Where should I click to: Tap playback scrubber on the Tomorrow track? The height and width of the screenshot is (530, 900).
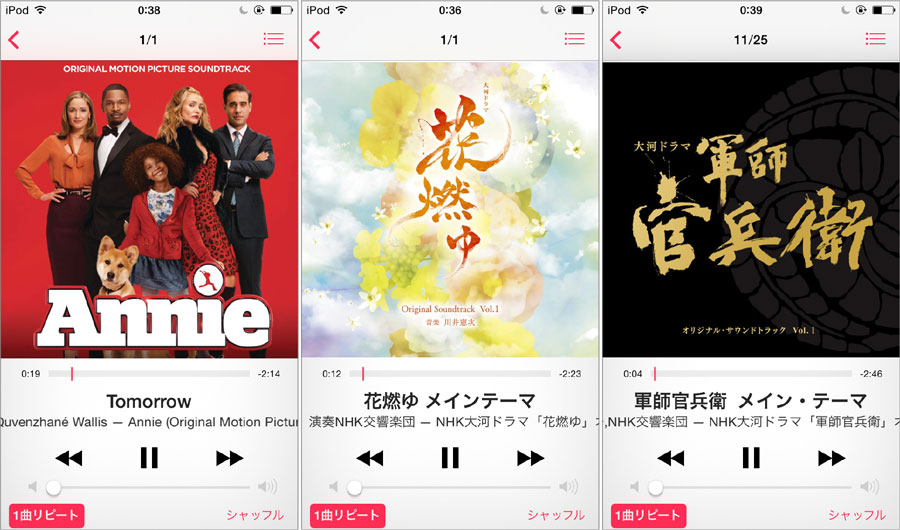(150, 373)
